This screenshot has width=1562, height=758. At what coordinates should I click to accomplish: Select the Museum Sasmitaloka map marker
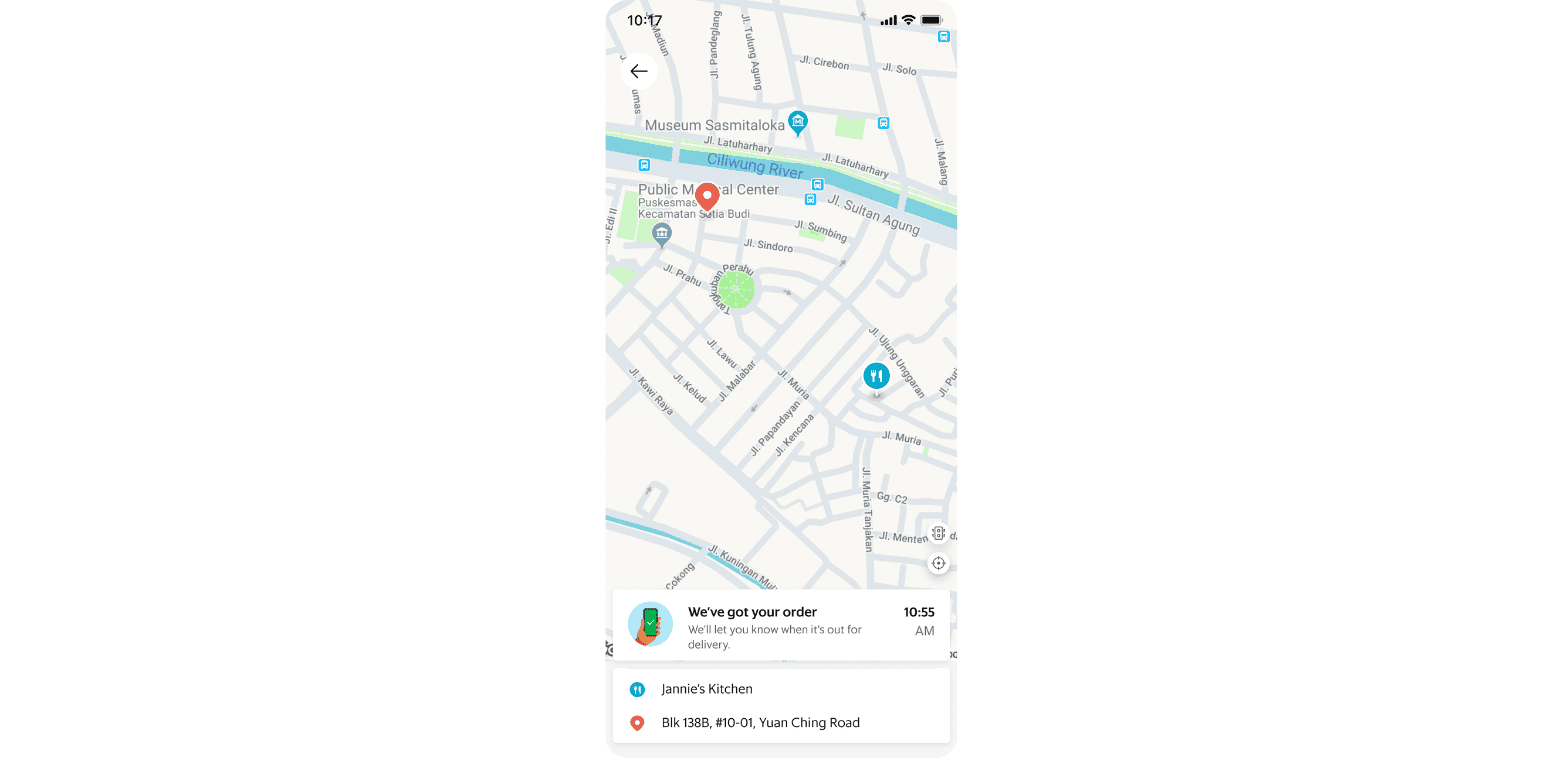[797, 123]
